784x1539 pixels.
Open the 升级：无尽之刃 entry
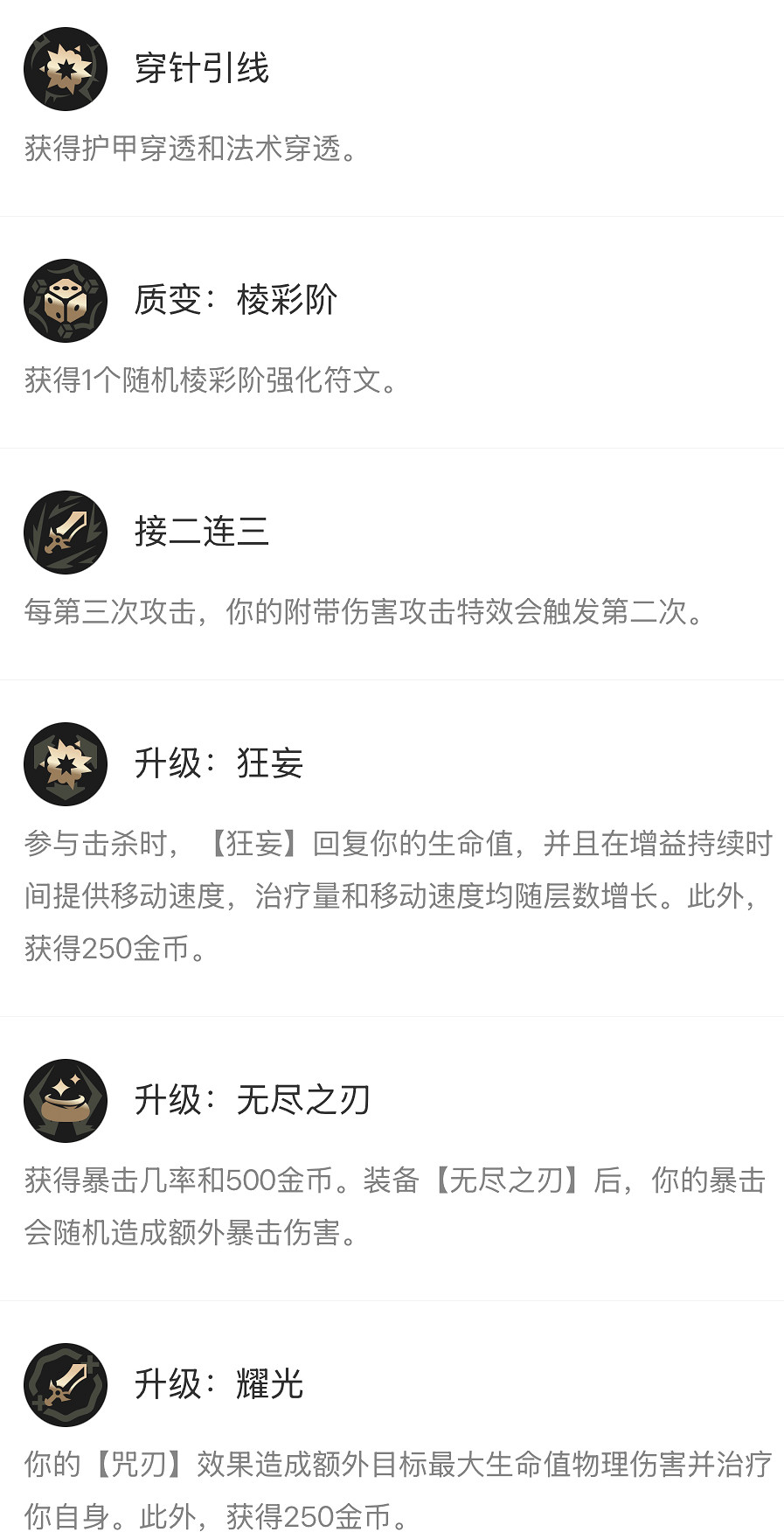pos(253,1101)
